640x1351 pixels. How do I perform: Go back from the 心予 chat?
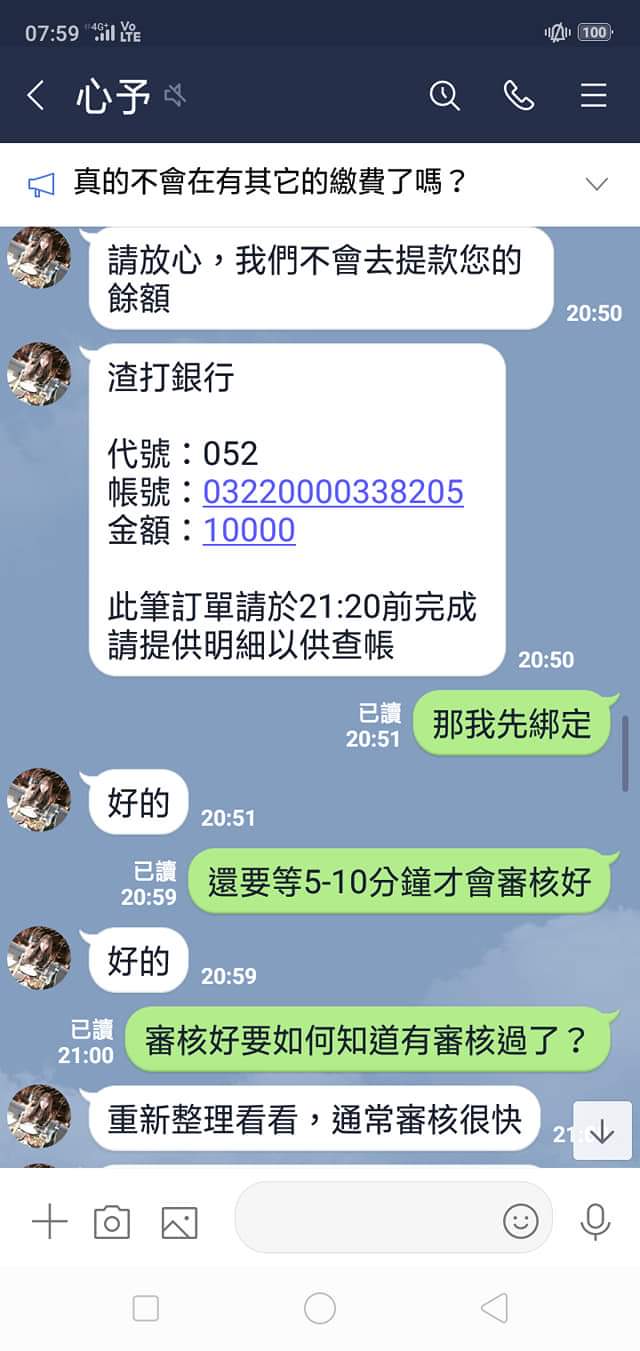click(x=36, y=96)
